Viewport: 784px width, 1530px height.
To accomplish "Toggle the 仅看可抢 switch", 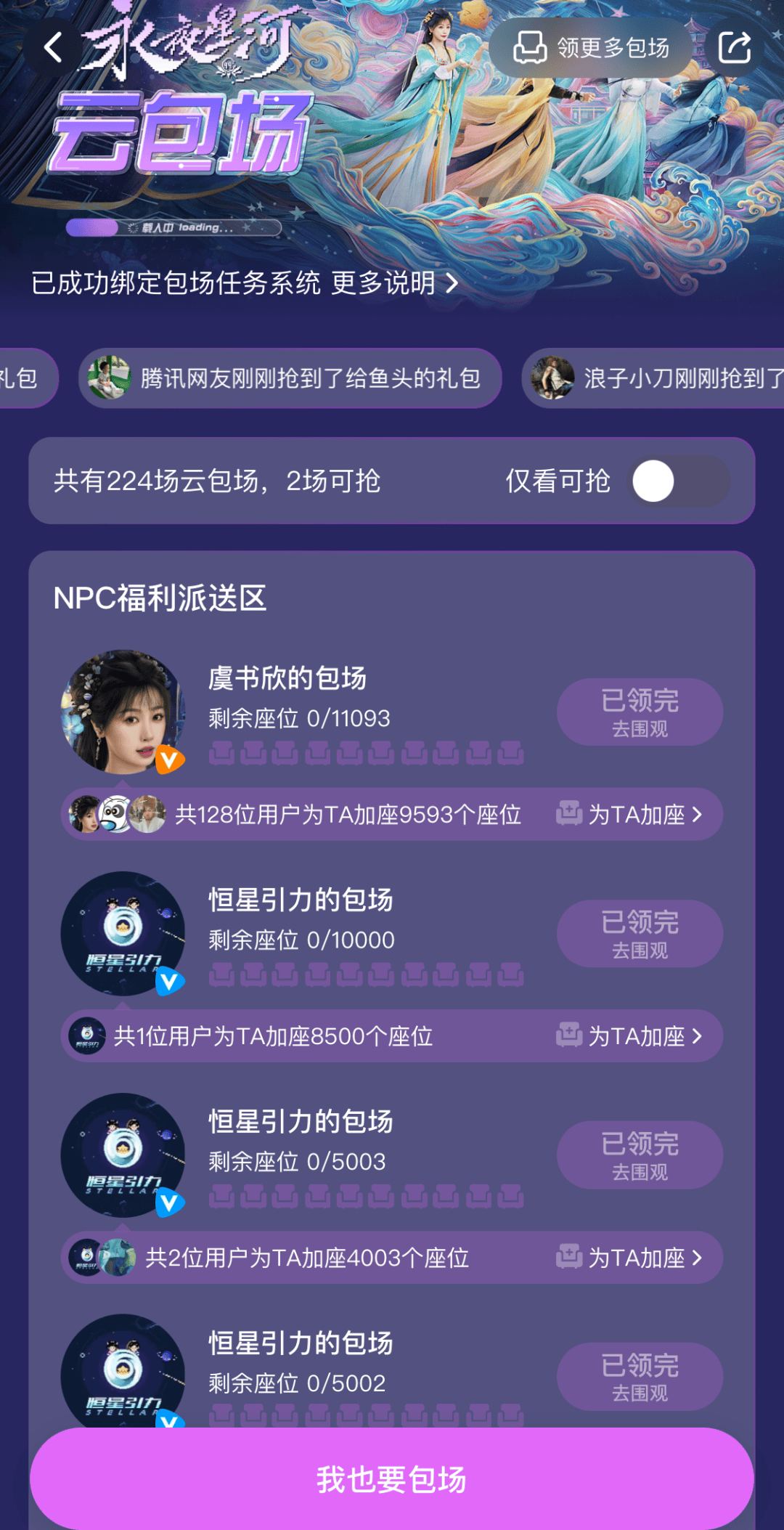I will point(679,481).
